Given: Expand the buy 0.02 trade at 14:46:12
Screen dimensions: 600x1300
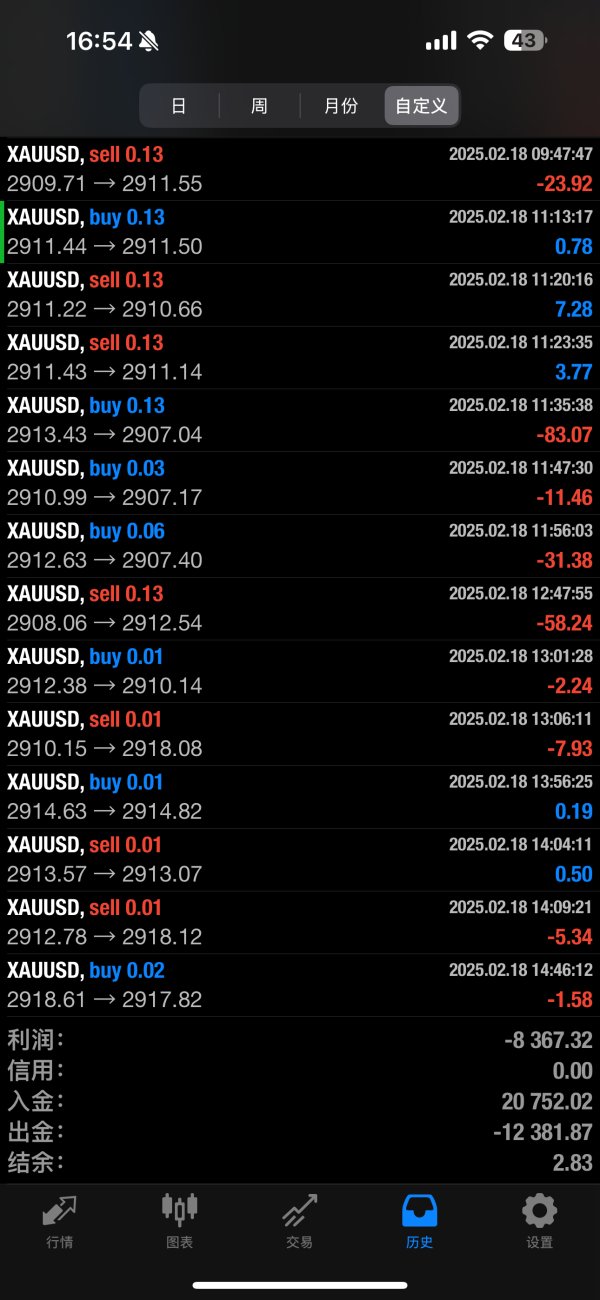Looking at the screenshot, I should [300, 985].
